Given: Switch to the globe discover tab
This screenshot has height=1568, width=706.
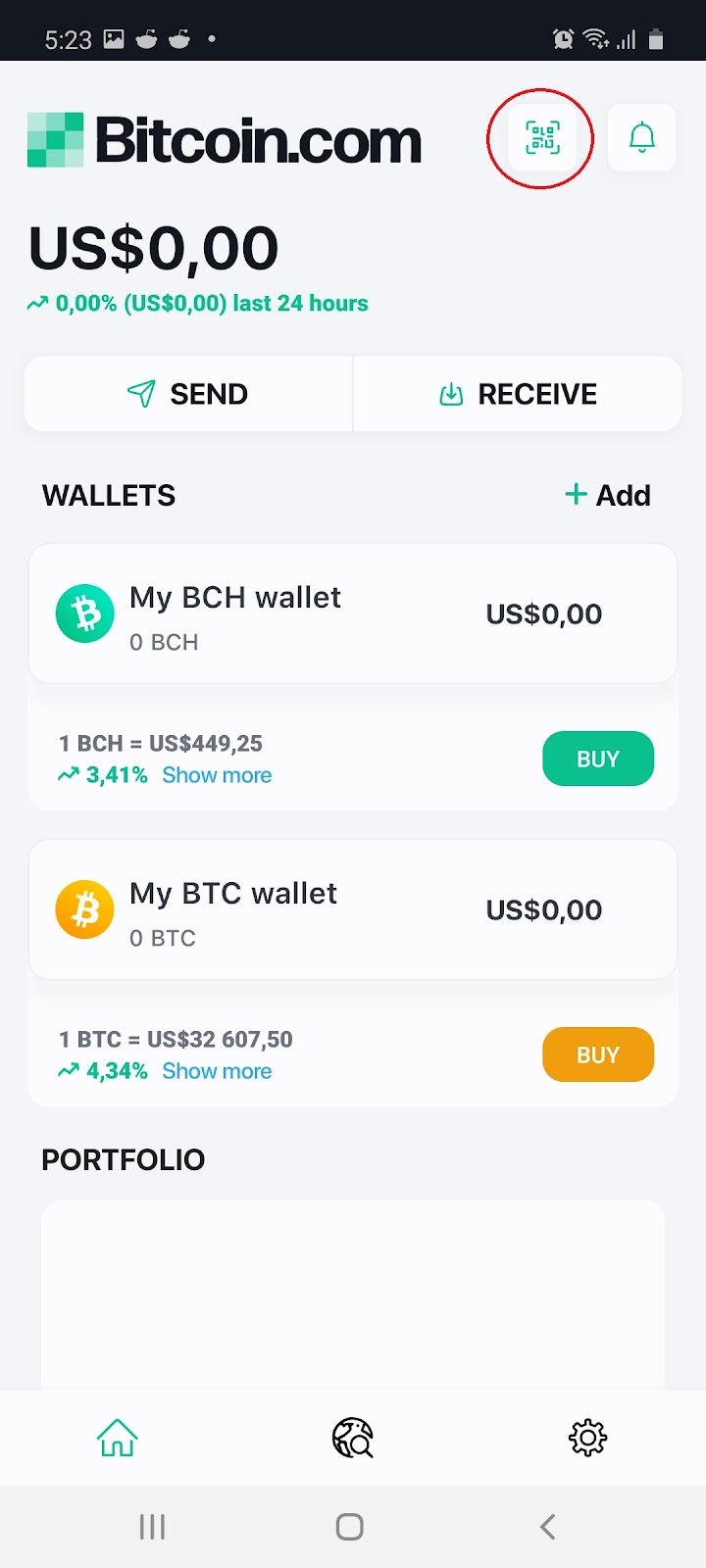Looking at the screenshot, I should click(353, 1438).
